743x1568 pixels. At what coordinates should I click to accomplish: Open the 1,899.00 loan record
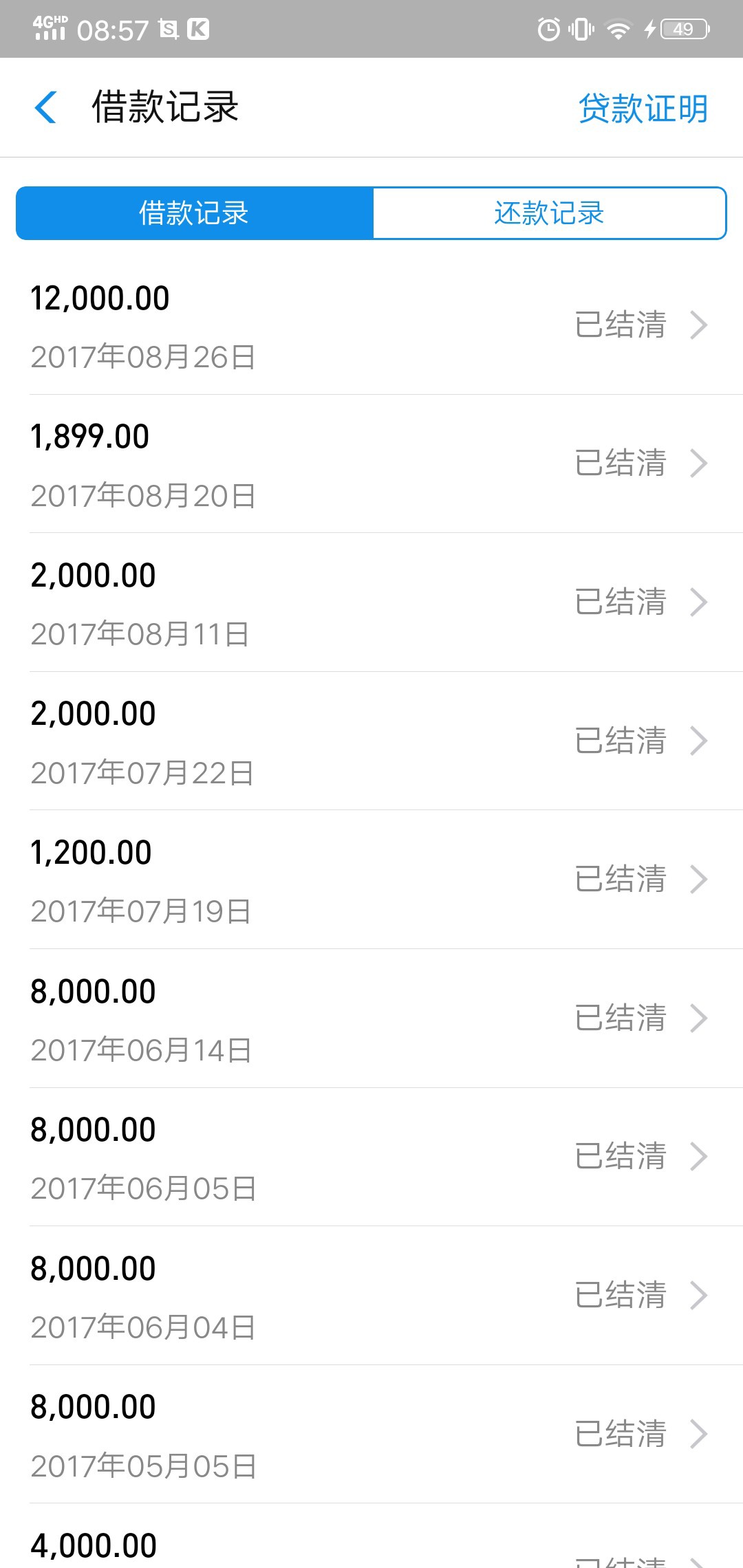(x=371, y=464)
